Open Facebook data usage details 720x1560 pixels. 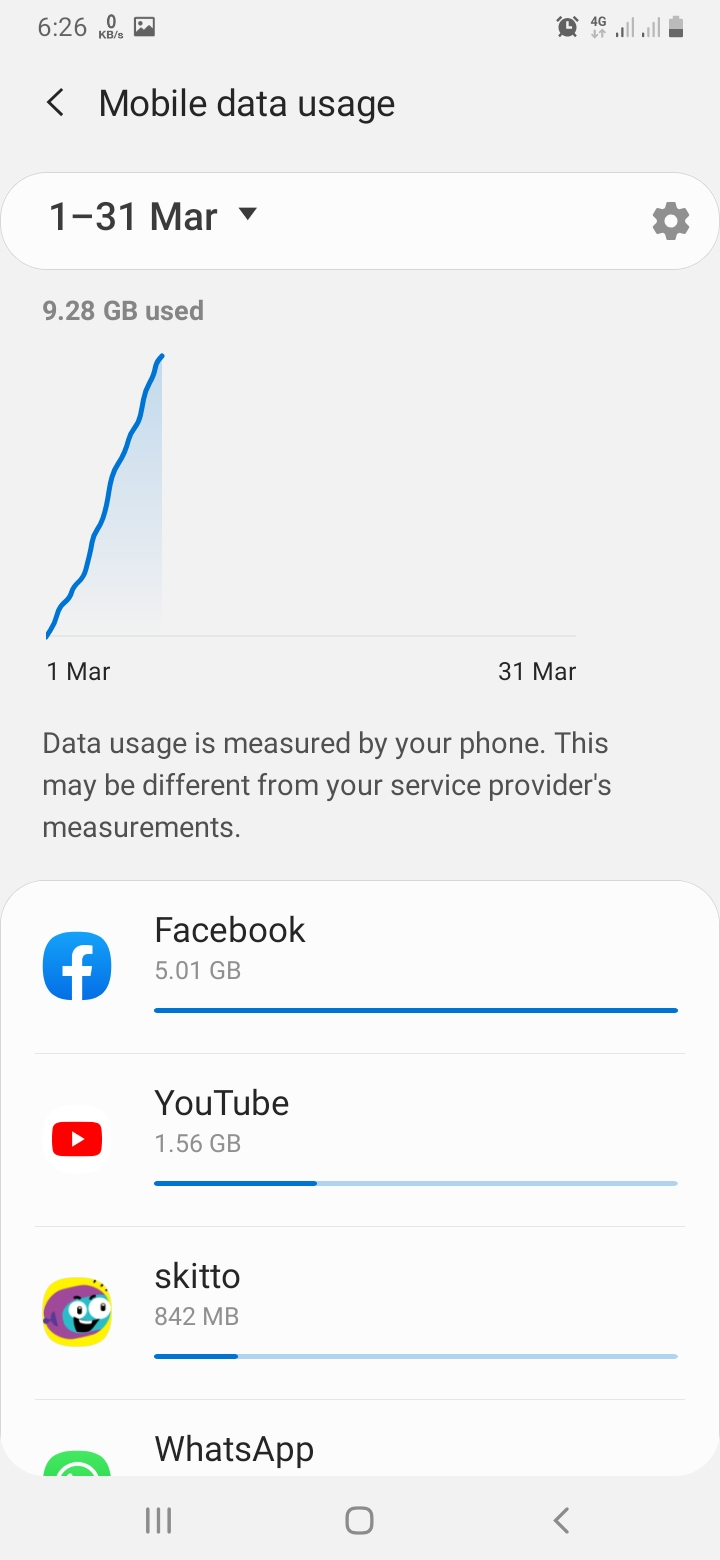point(360,967)
